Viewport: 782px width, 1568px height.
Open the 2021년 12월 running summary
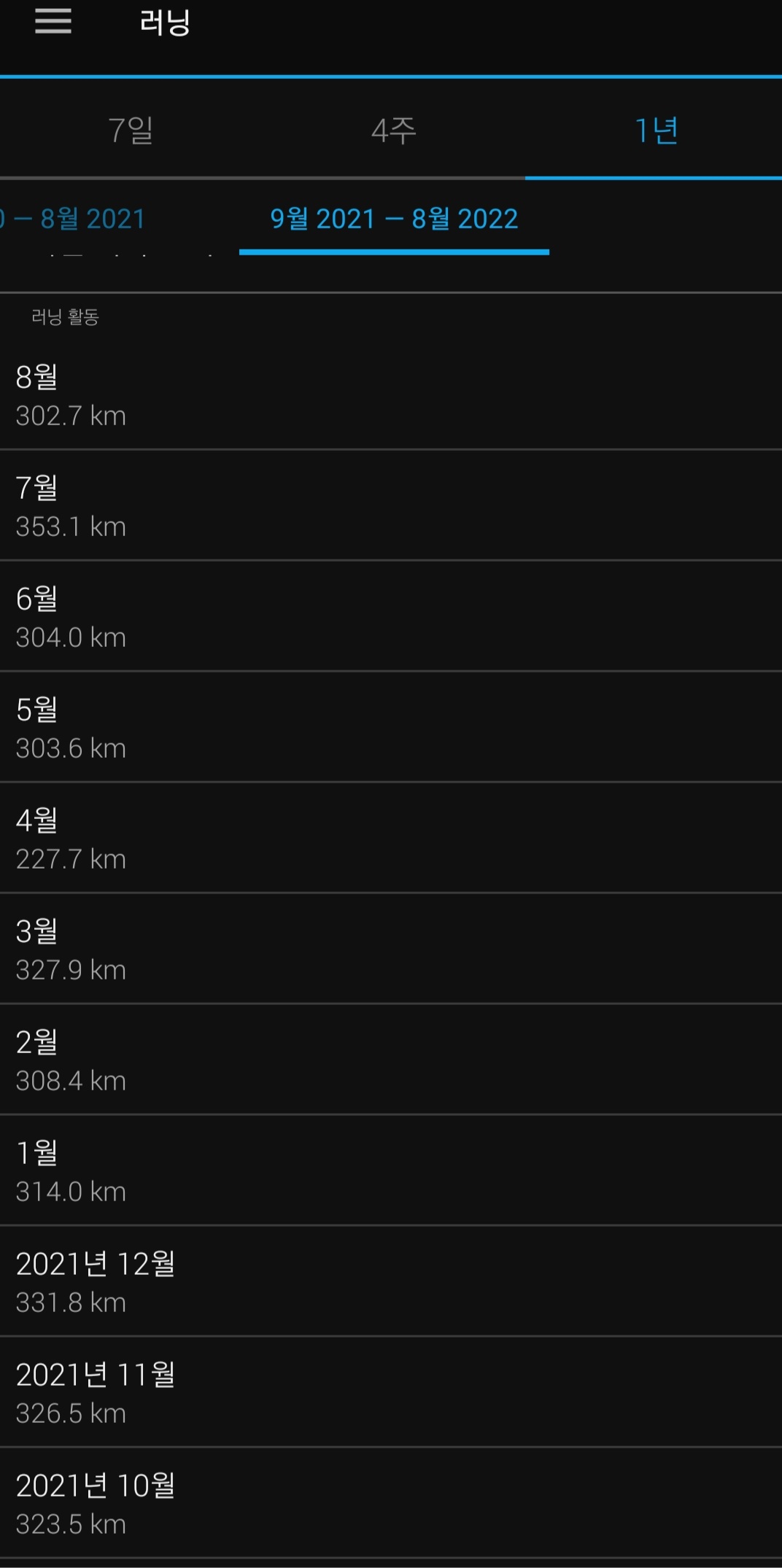[391, 1282]
